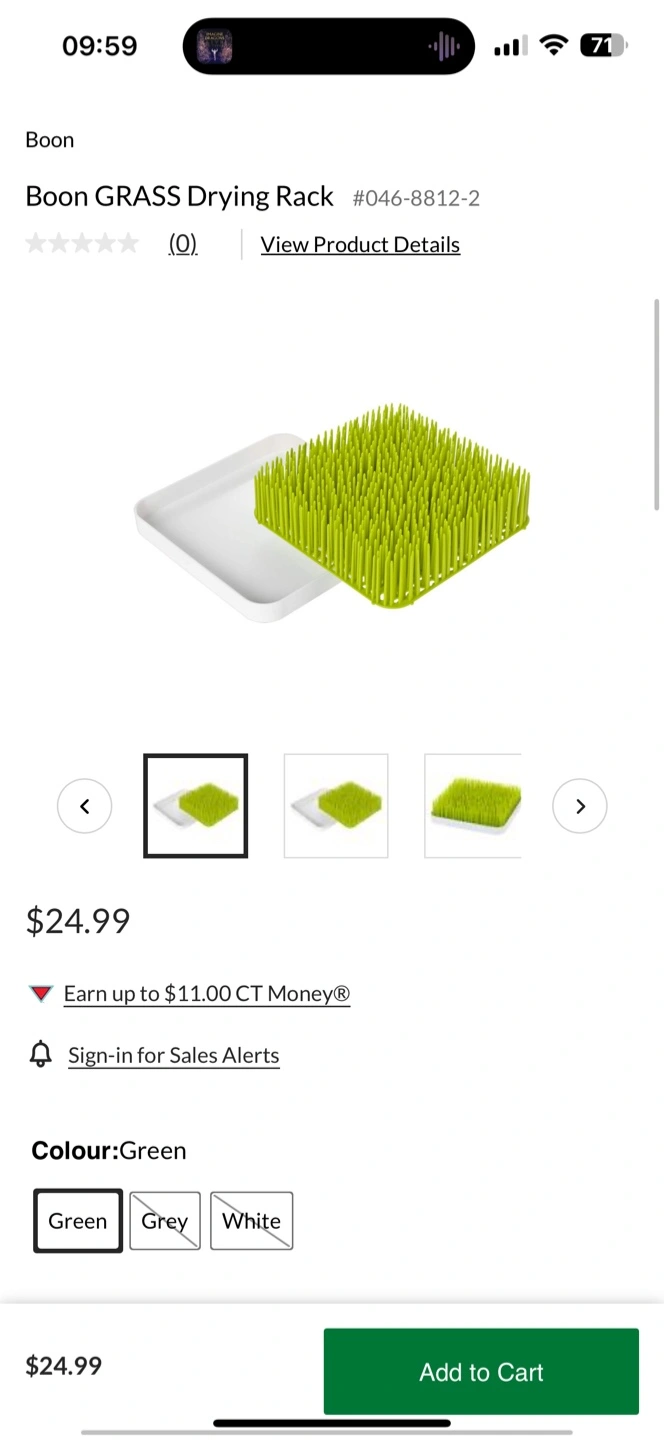664x1440 pixels.
Task: Choose the White colour option
Action: pyautogui.click(x=251, y=1221)
